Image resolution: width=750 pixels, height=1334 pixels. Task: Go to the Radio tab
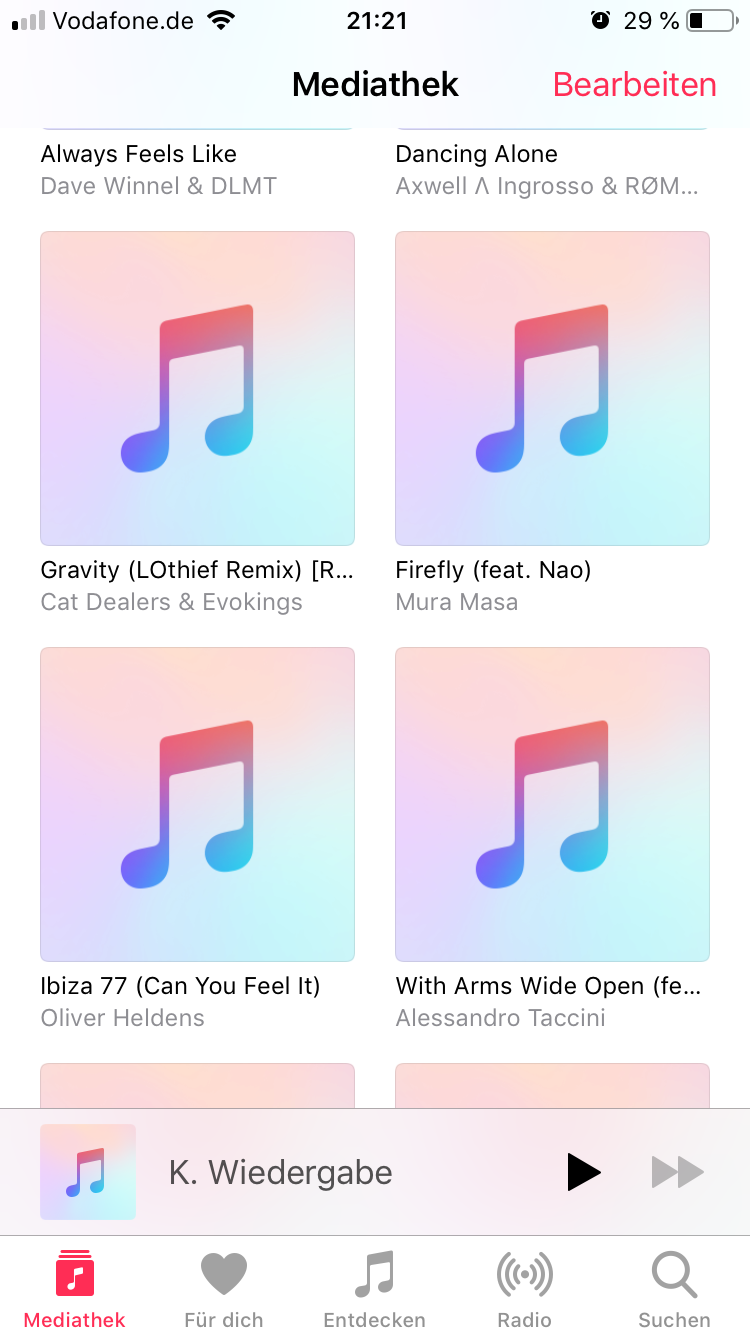pyautogui.click(x=524, y=1288)
